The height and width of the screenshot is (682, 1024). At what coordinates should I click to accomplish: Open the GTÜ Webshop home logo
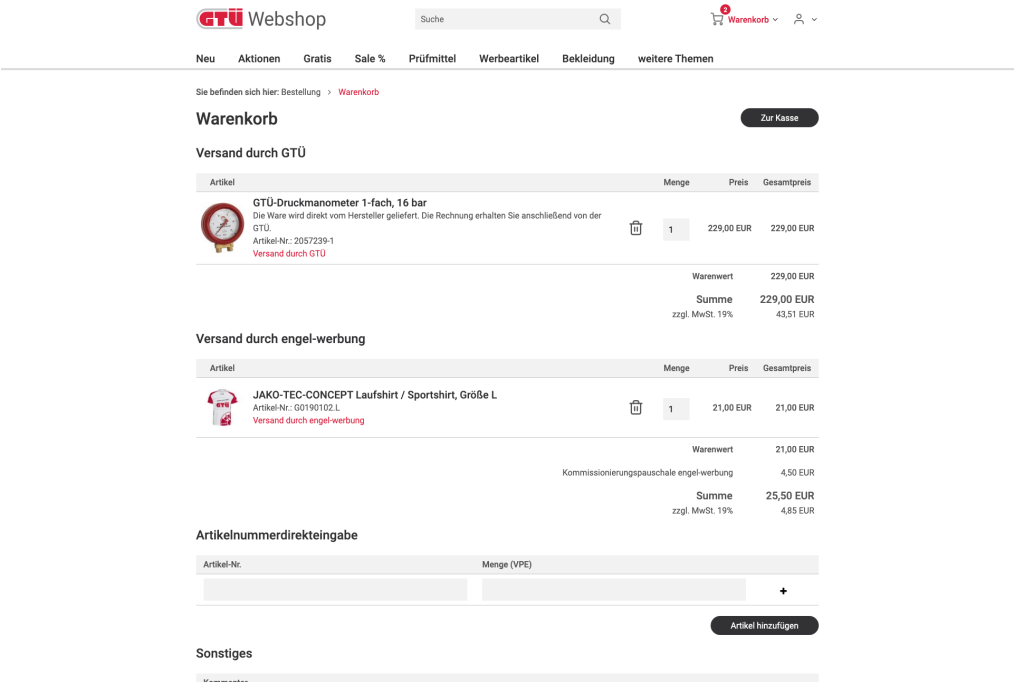[261, 19]
